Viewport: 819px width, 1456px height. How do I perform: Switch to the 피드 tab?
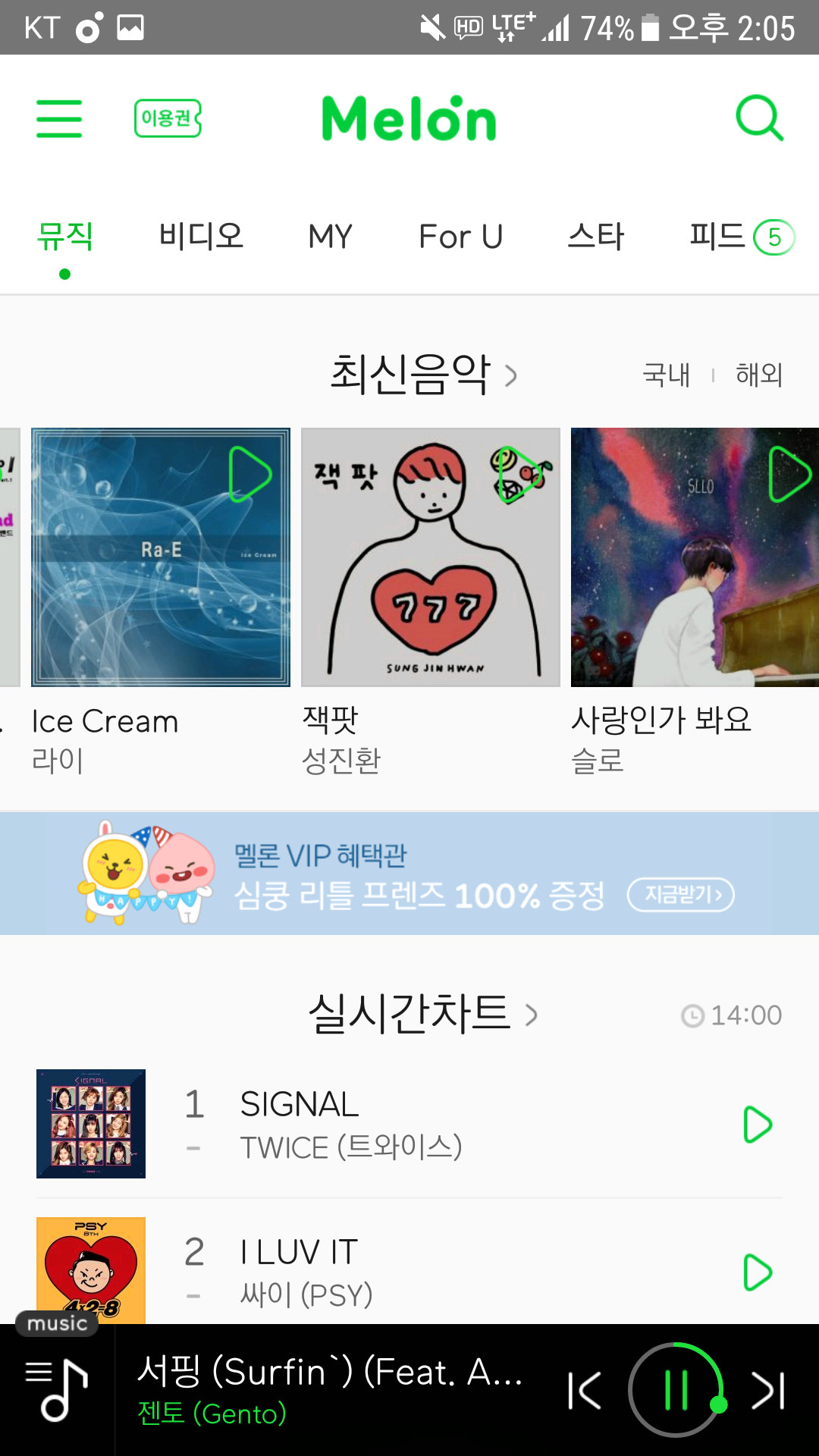pos(741,237)
